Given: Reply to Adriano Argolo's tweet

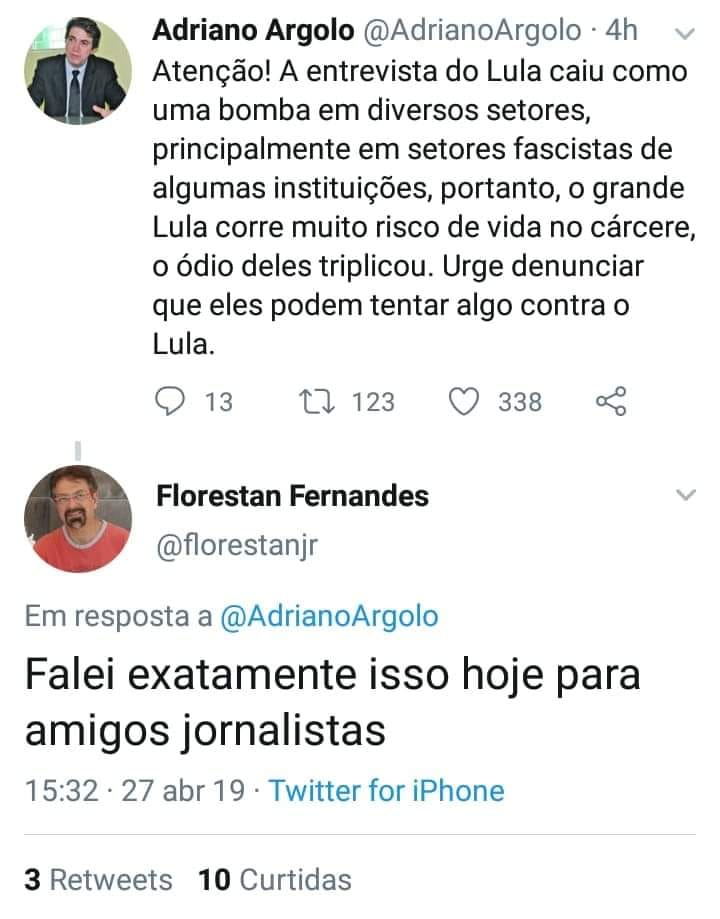Looking at the screenshot, I should point(172,402).
